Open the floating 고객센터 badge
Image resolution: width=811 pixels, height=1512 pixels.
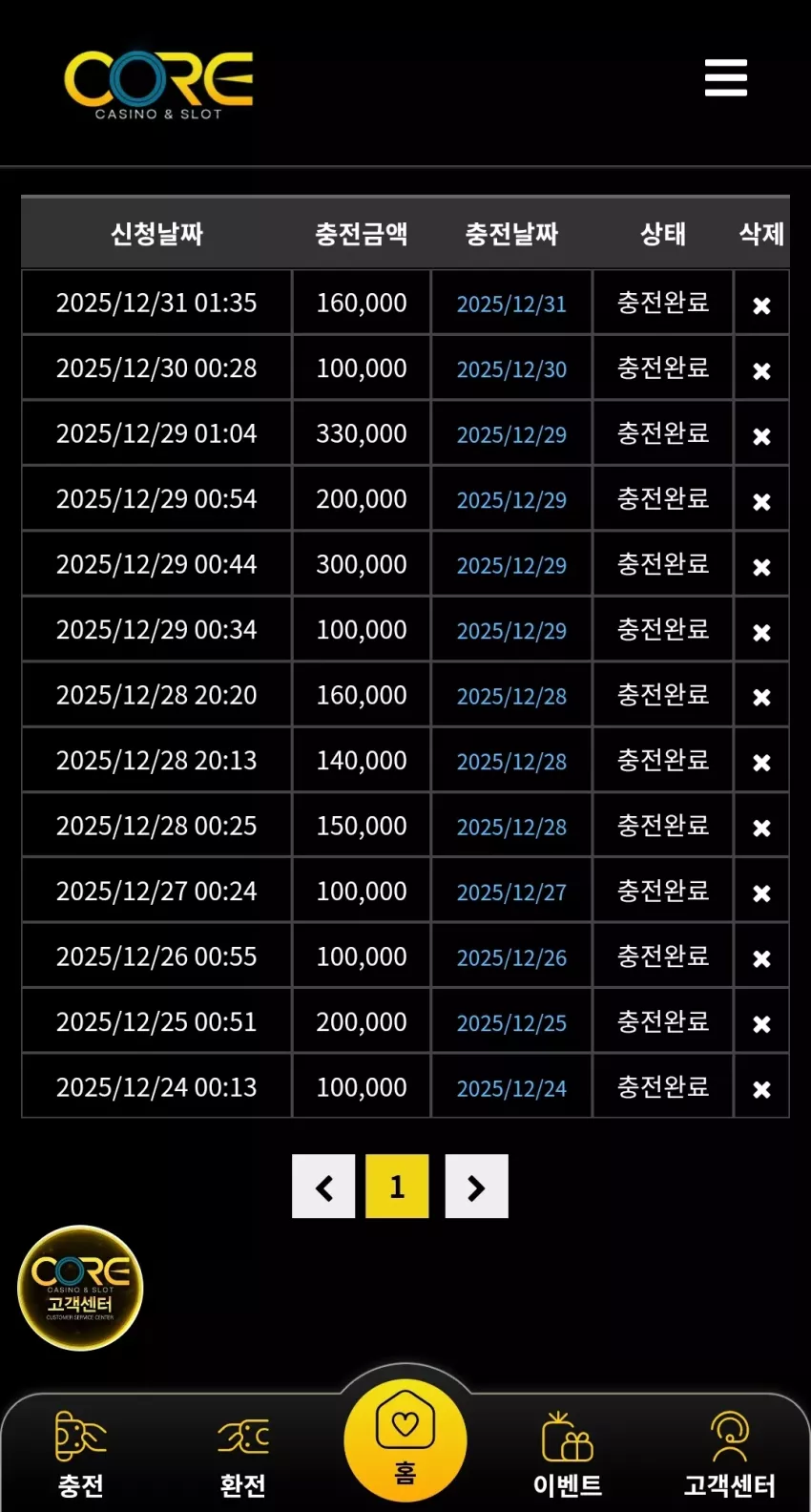(80, 1288)
